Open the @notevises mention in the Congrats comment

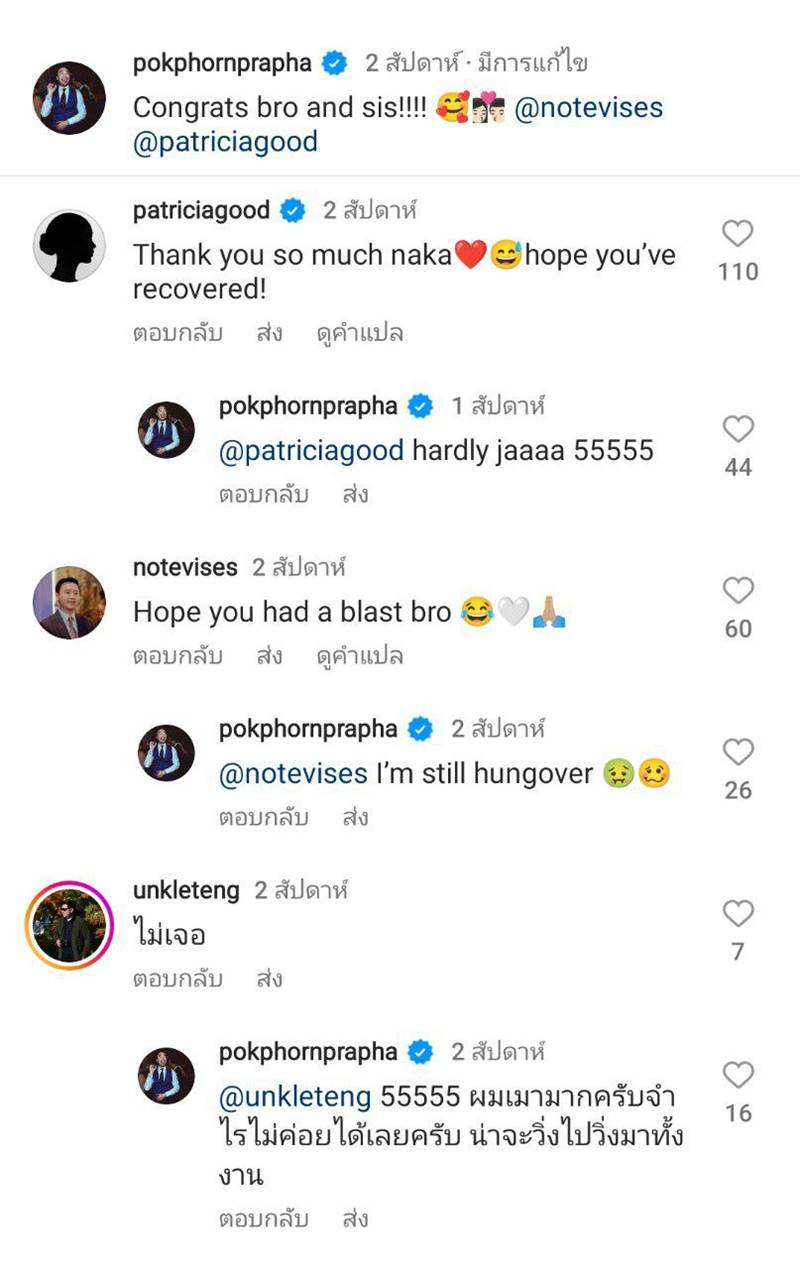tap(588, 107)
